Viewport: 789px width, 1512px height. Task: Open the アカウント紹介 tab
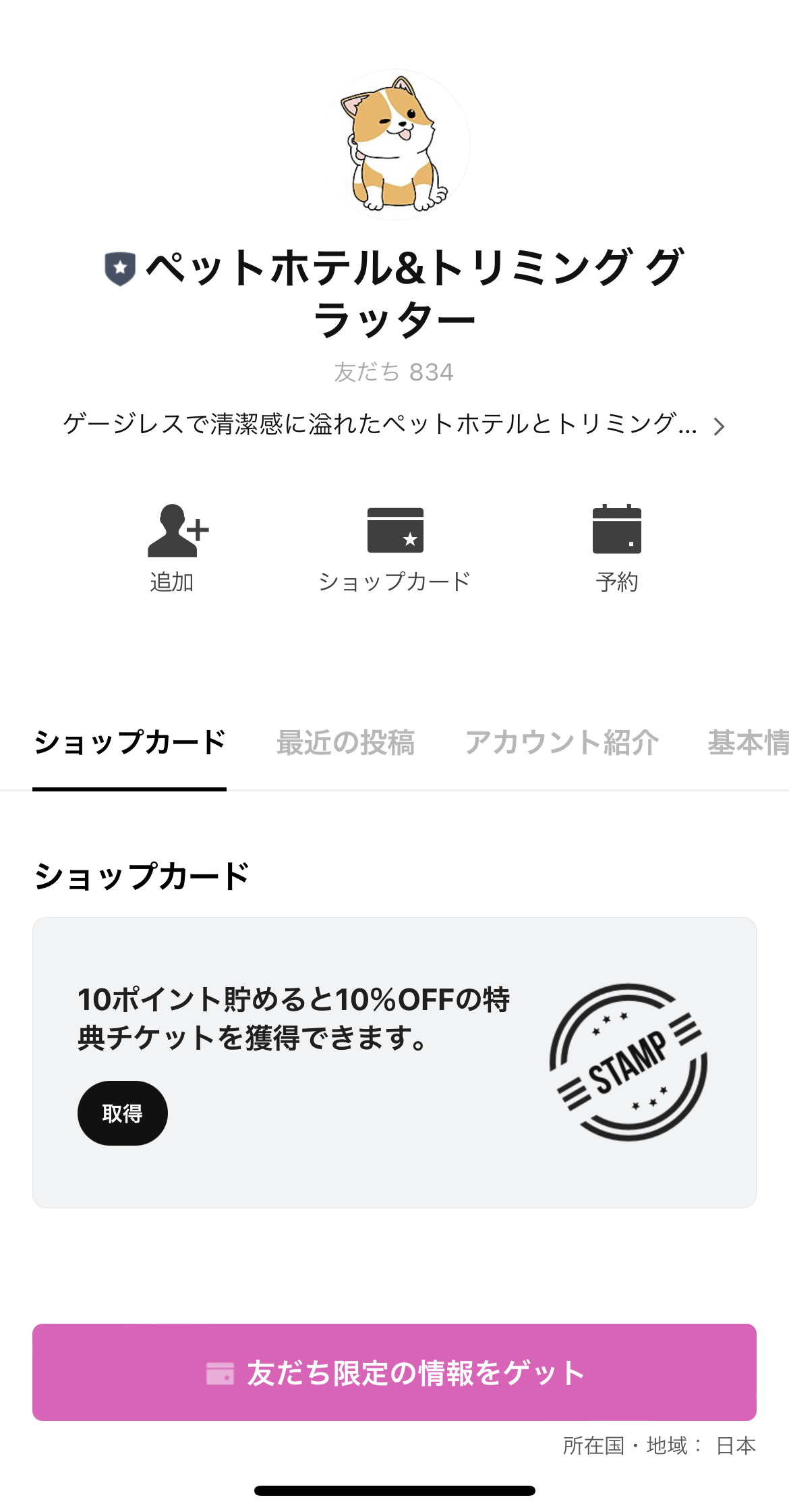563,742
